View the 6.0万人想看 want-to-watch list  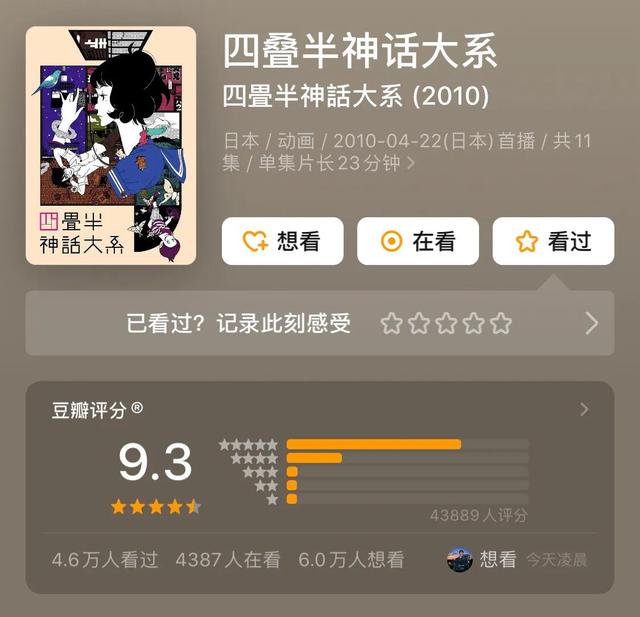coord(351,560)
